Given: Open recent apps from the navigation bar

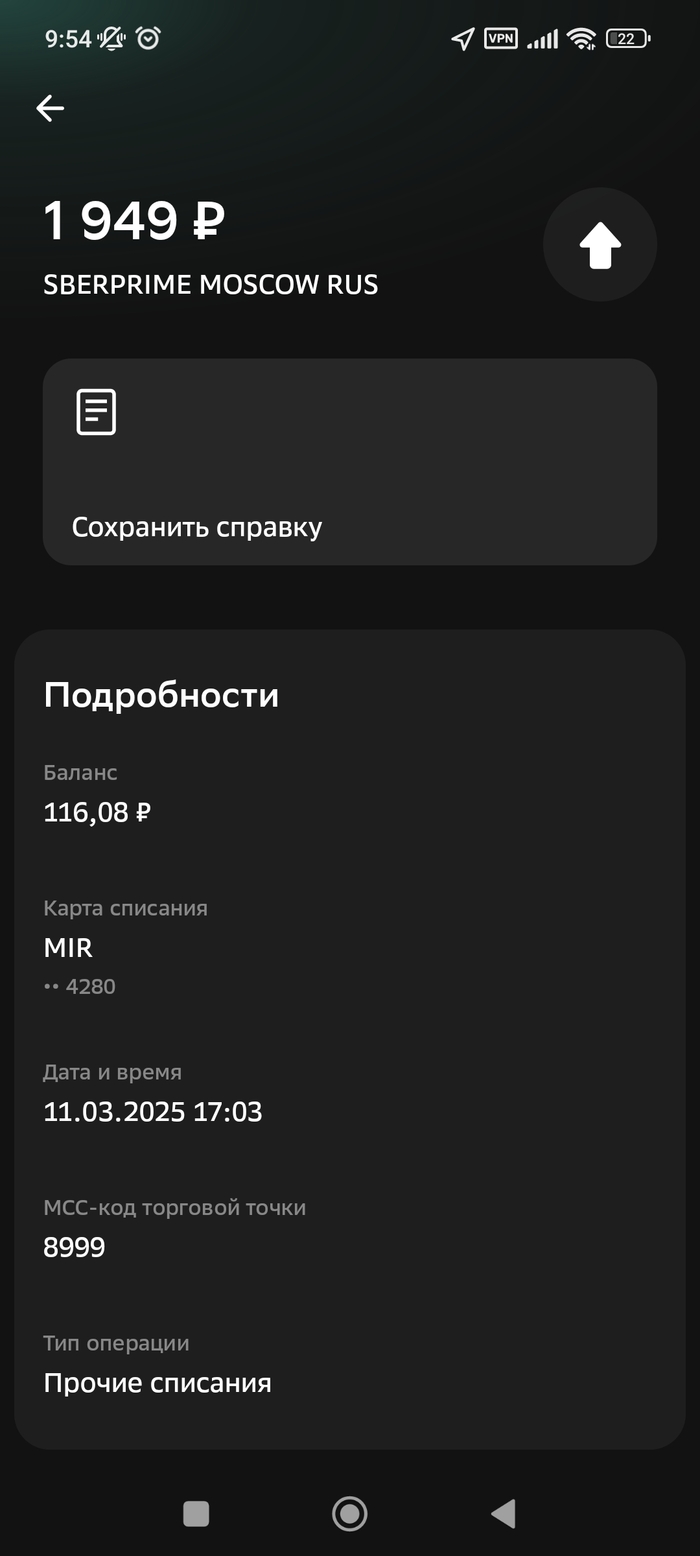Looking at the screenshot, I should [x=196, y=1514].
